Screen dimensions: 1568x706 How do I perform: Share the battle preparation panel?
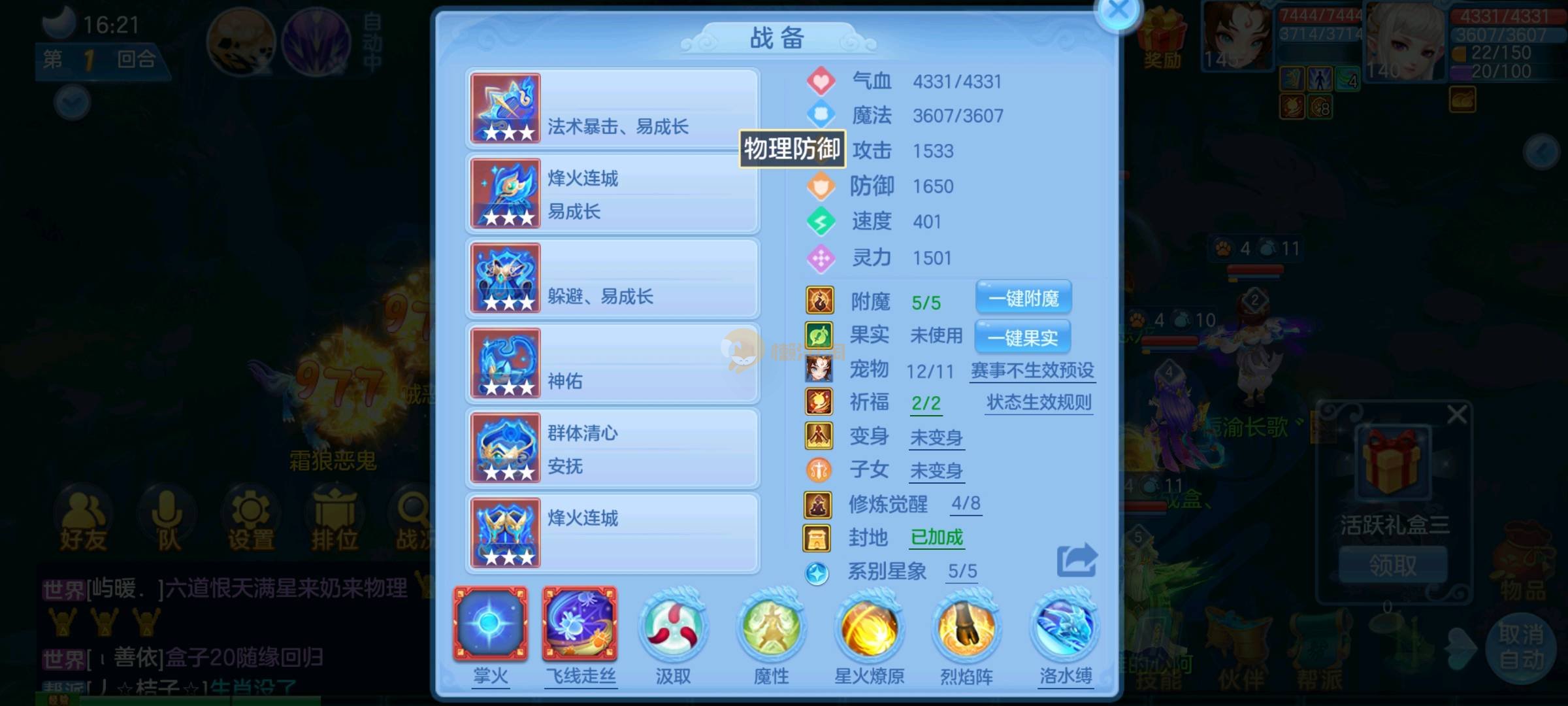coord(1076,560)
